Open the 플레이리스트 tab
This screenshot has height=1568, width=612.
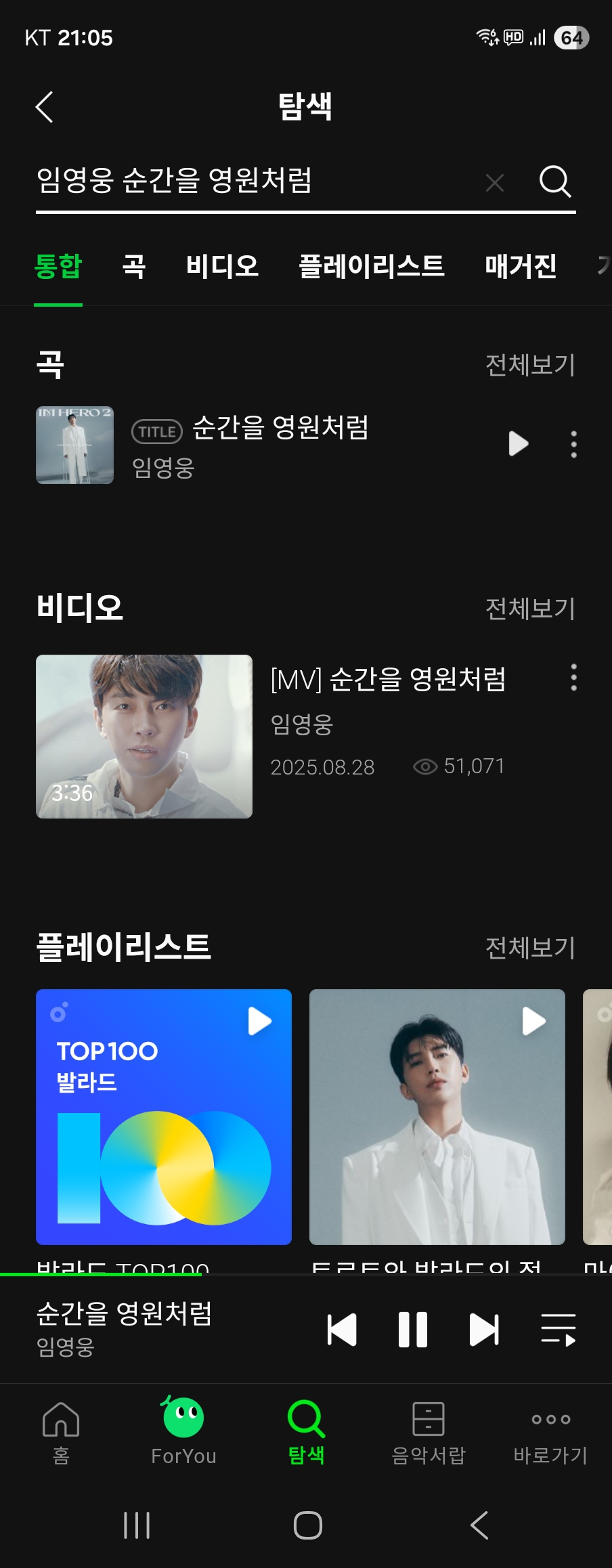pos(372,266)
